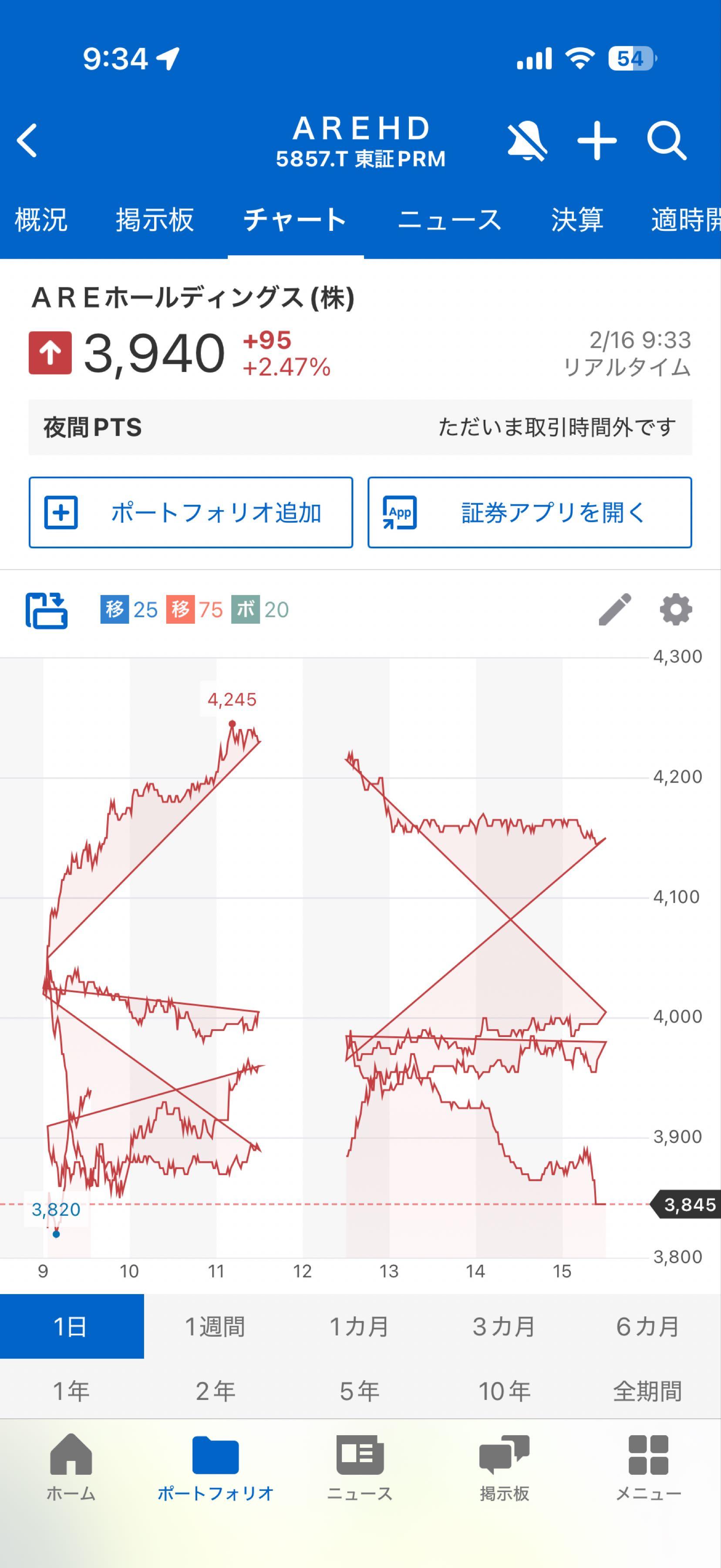721x1568 pixels.
Task: Switch to the ニュース top tab
Action: coord(449,220)
